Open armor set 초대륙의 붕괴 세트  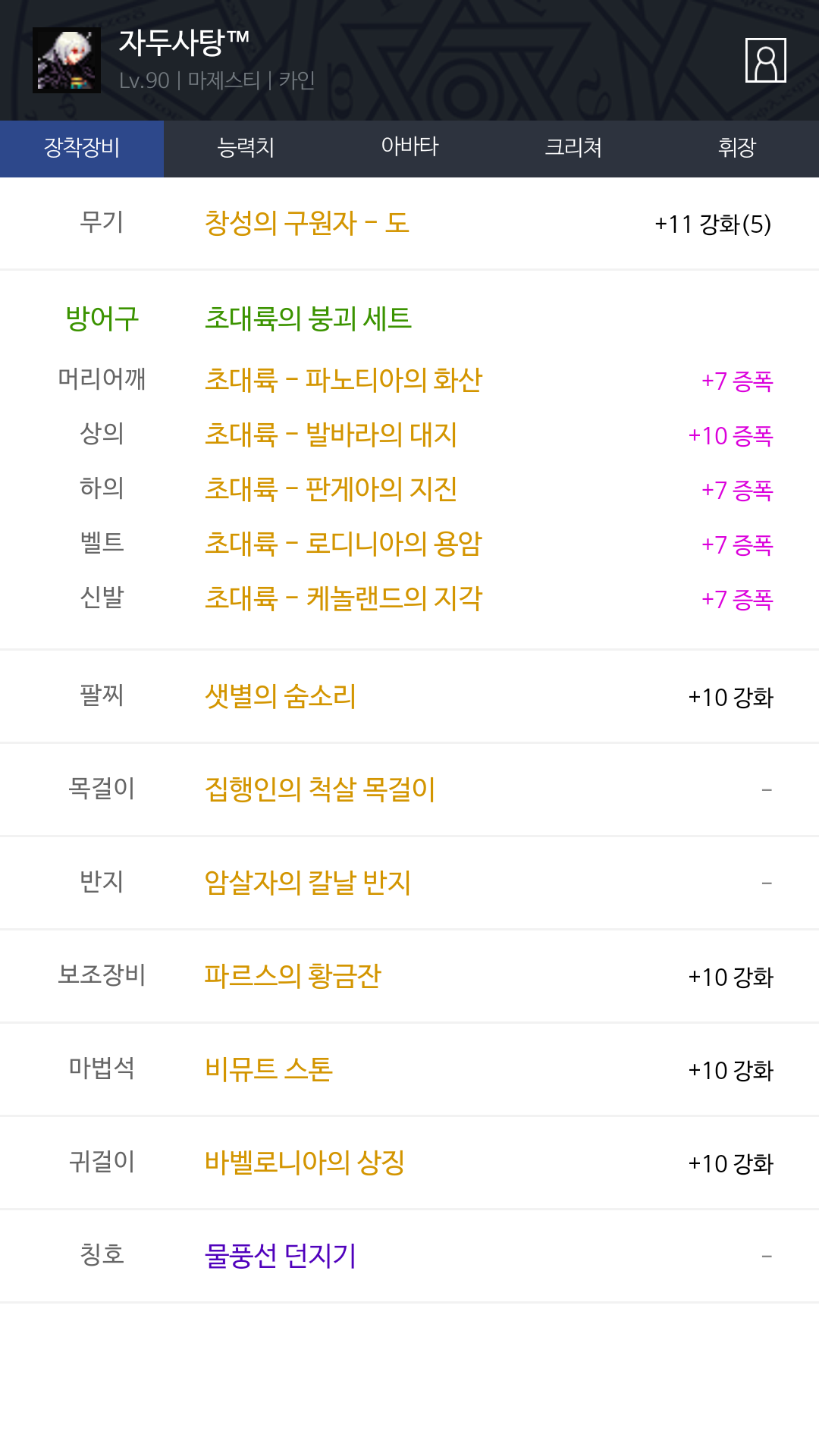click(308, 318)
